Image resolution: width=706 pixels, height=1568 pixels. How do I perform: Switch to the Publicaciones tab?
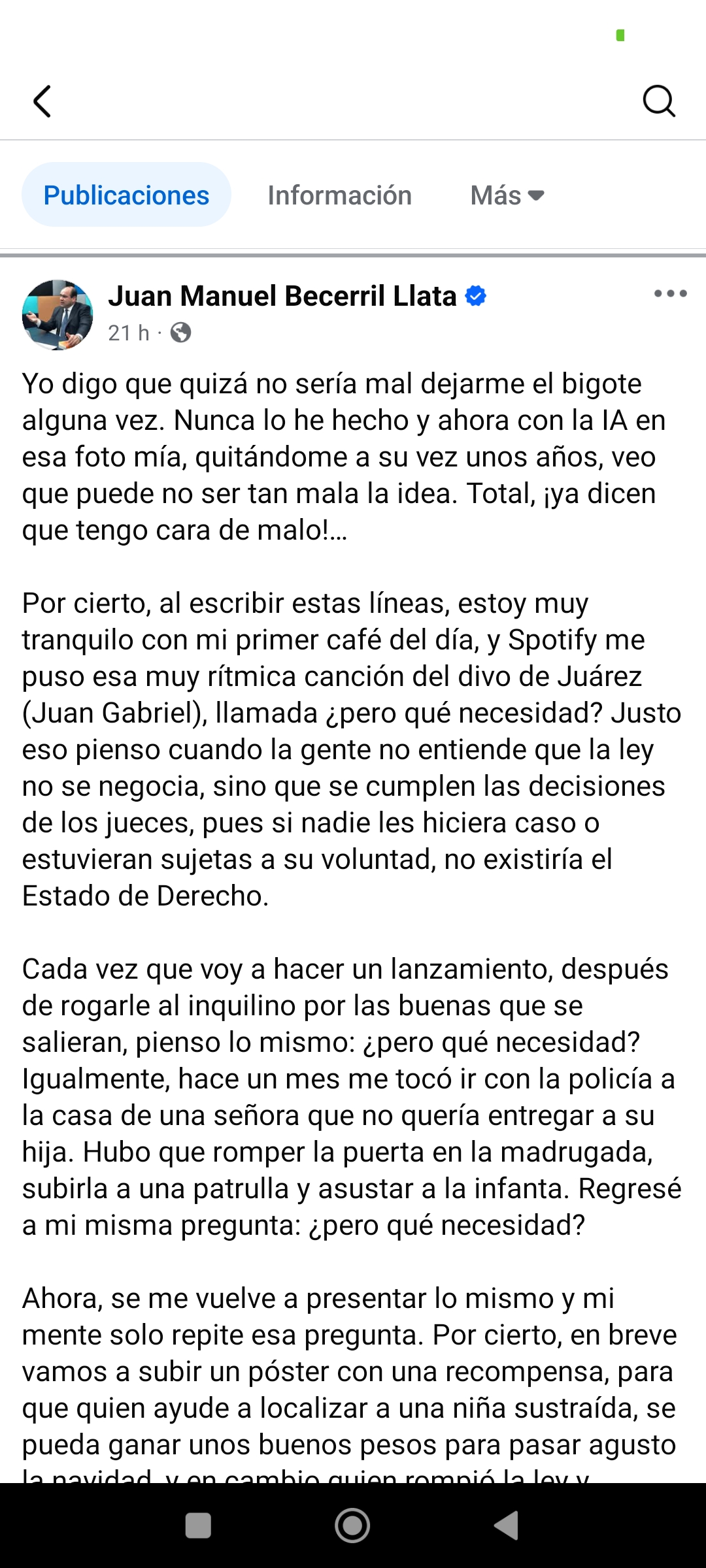coord(126,195)
